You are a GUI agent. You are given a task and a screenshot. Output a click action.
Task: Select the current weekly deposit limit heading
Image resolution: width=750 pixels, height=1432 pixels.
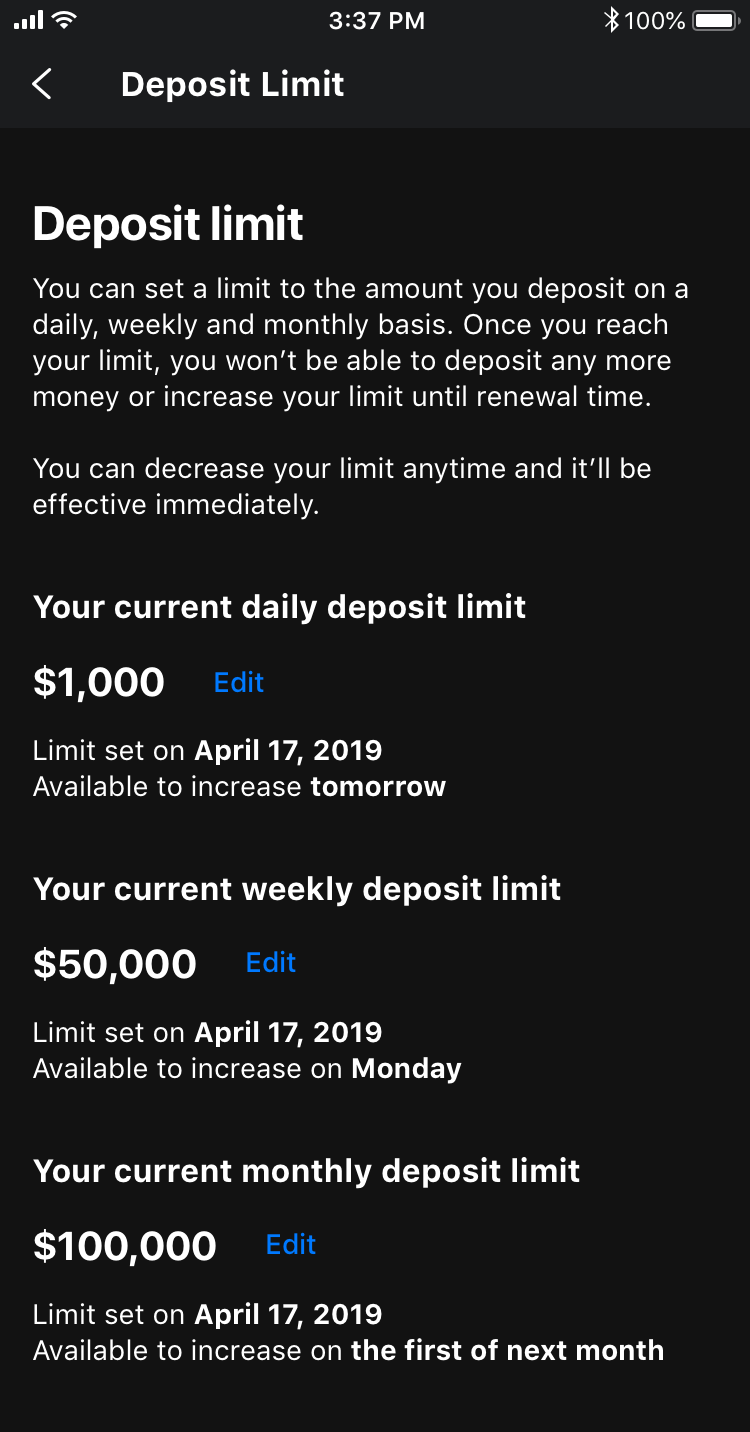pos(297,888)
